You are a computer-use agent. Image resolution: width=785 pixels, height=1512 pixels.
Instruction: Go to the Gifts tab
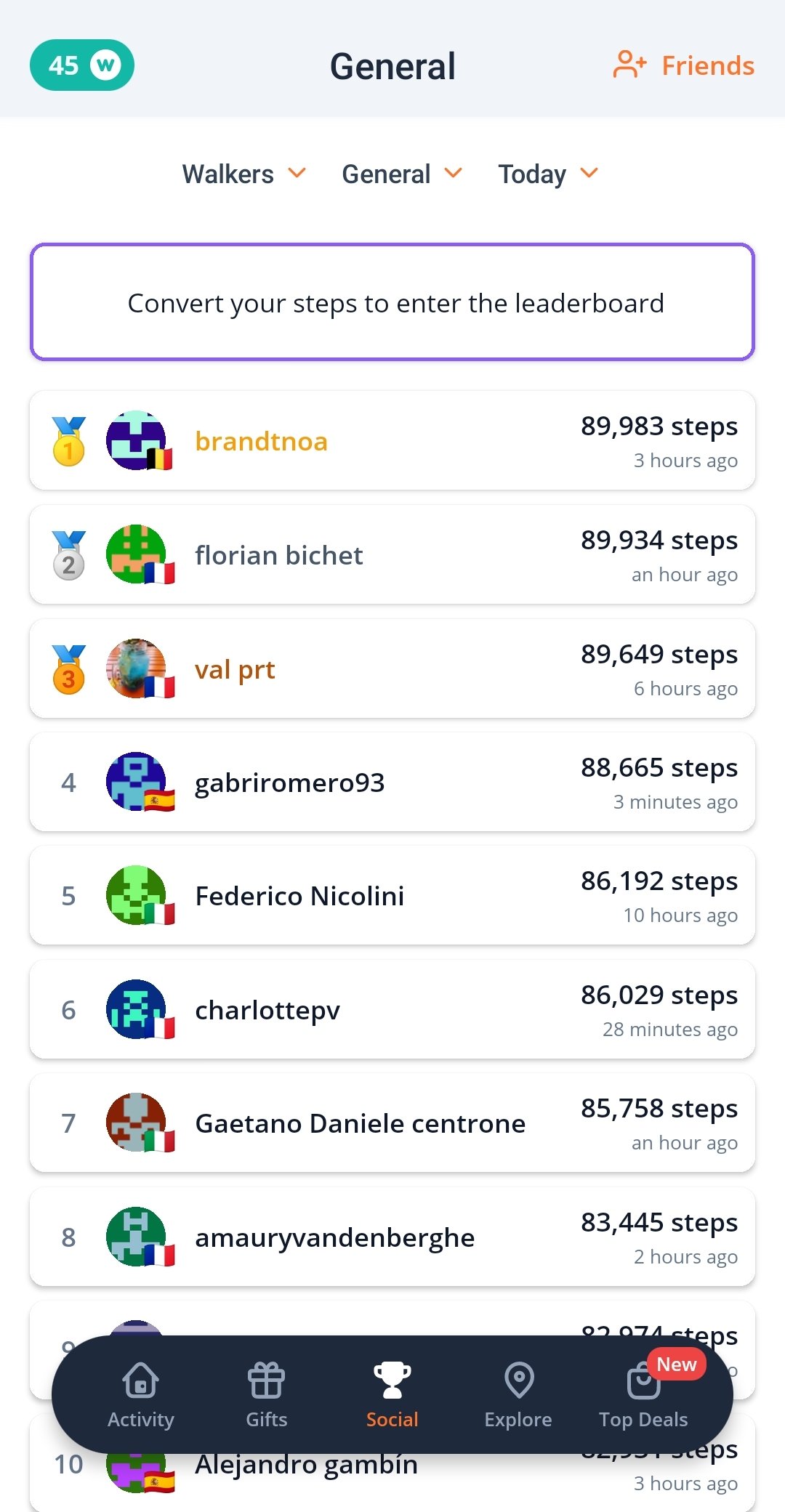tap(267, 1395)
